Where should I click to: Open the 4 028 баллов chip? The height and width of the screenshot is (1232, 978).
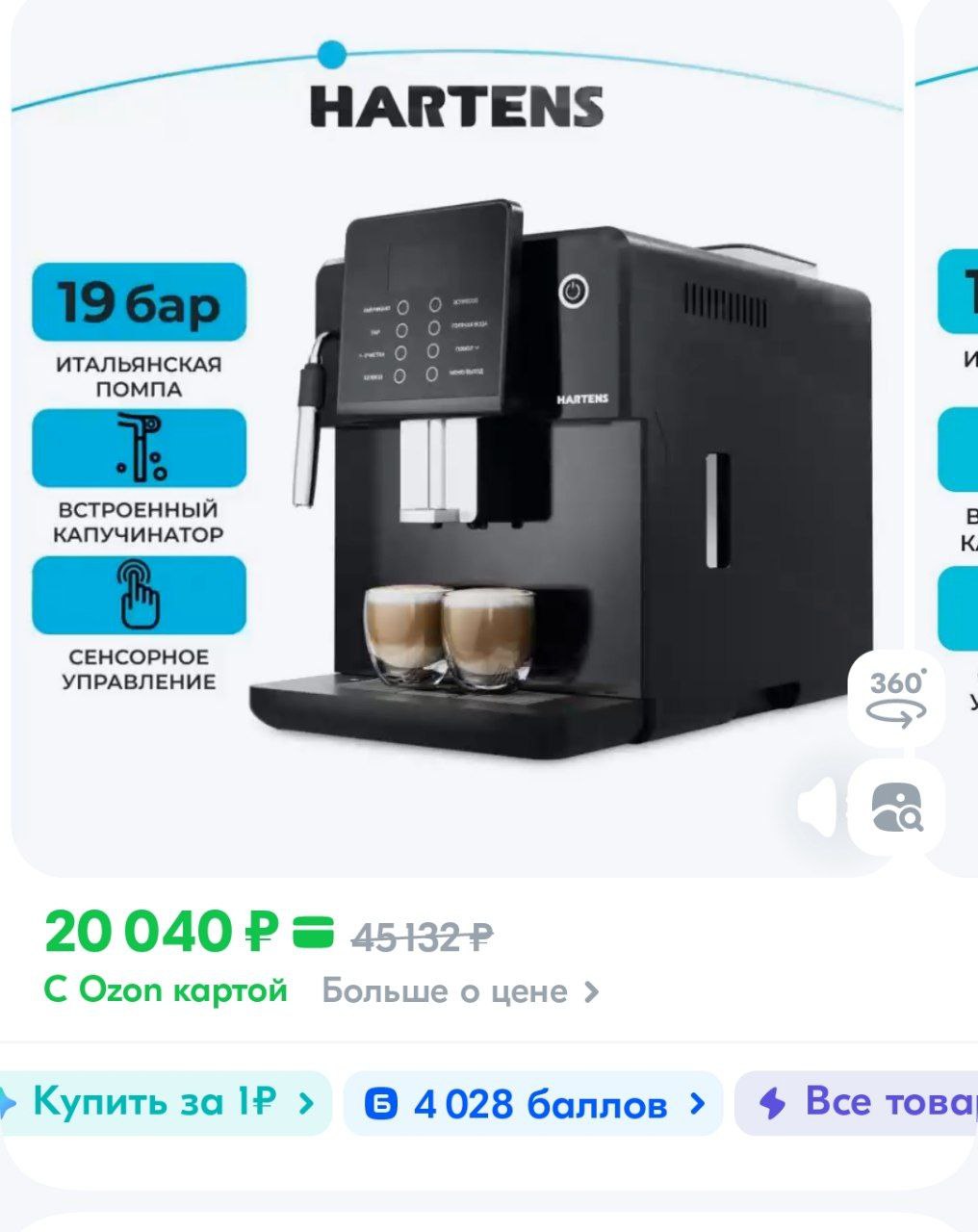(x=533, y=1103)
